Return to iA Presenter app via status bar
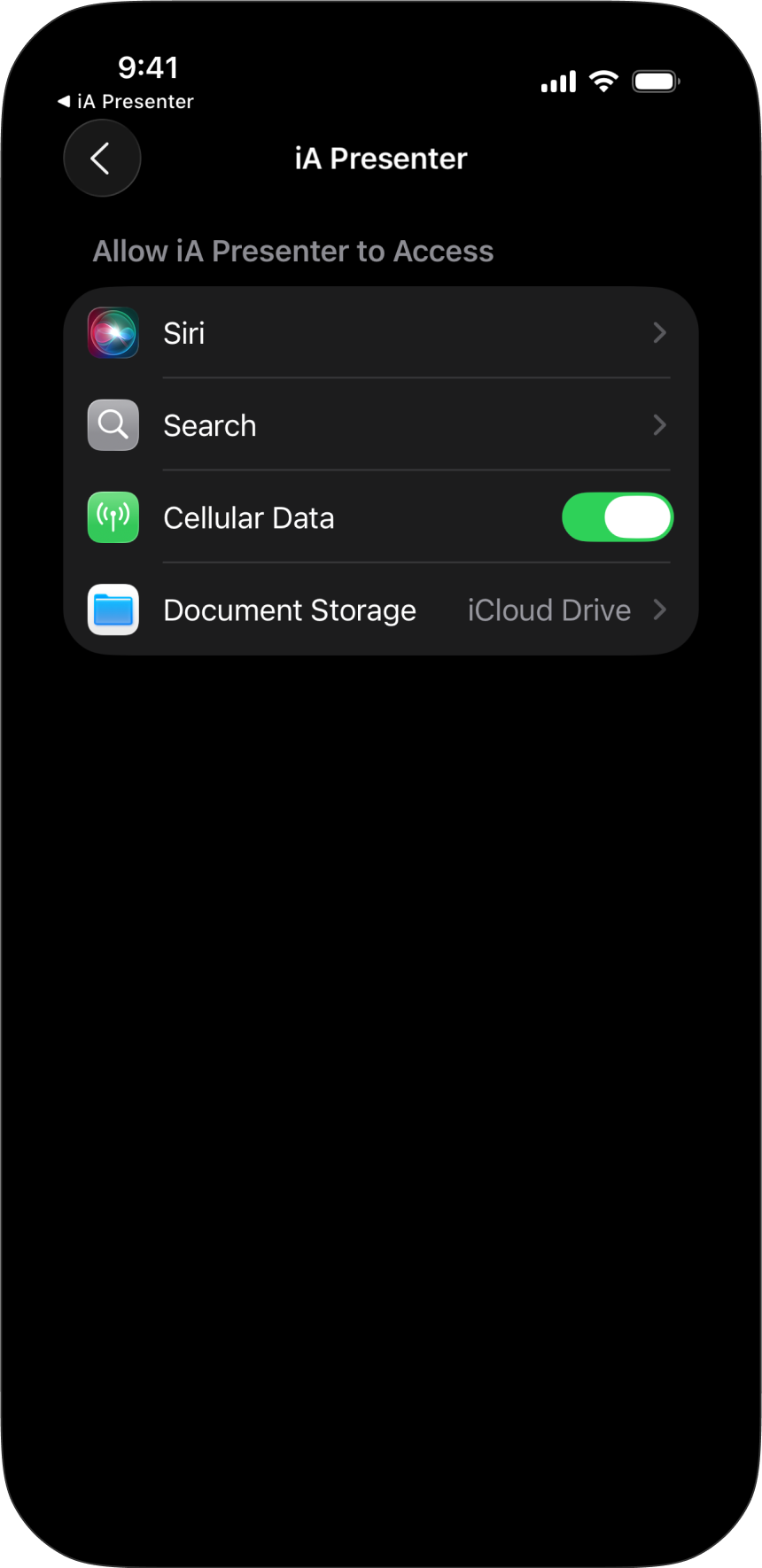Screen dimensions: 762x1568 click(126, 102)
